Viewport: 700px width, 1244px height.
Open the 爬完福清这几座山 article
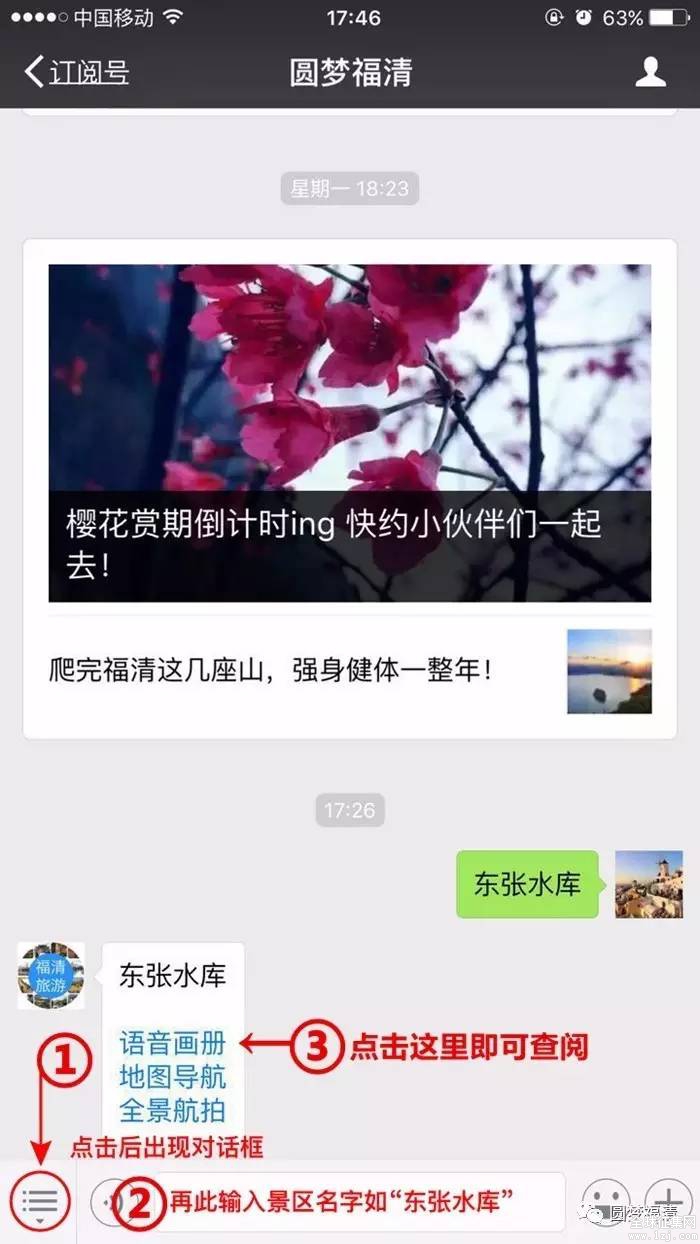[x=349, y=671]
